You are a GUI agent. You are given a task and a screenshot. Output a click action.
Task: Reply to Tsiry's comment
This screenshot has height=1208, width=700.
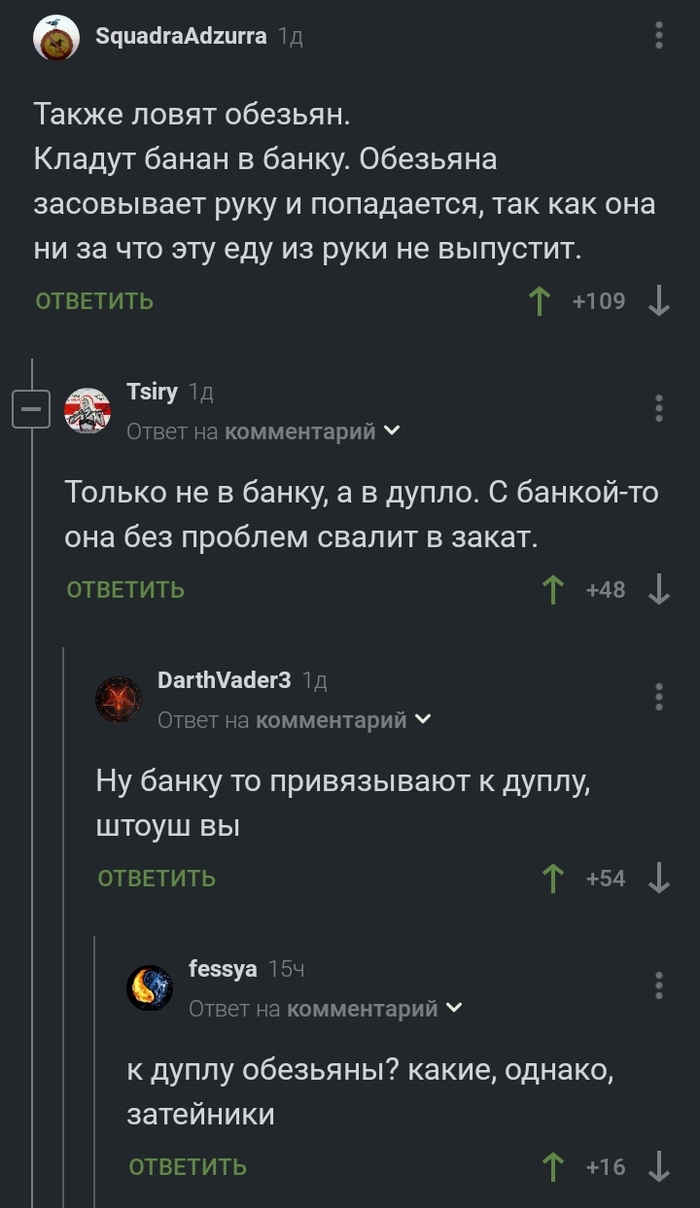click(x=126, y=590)
